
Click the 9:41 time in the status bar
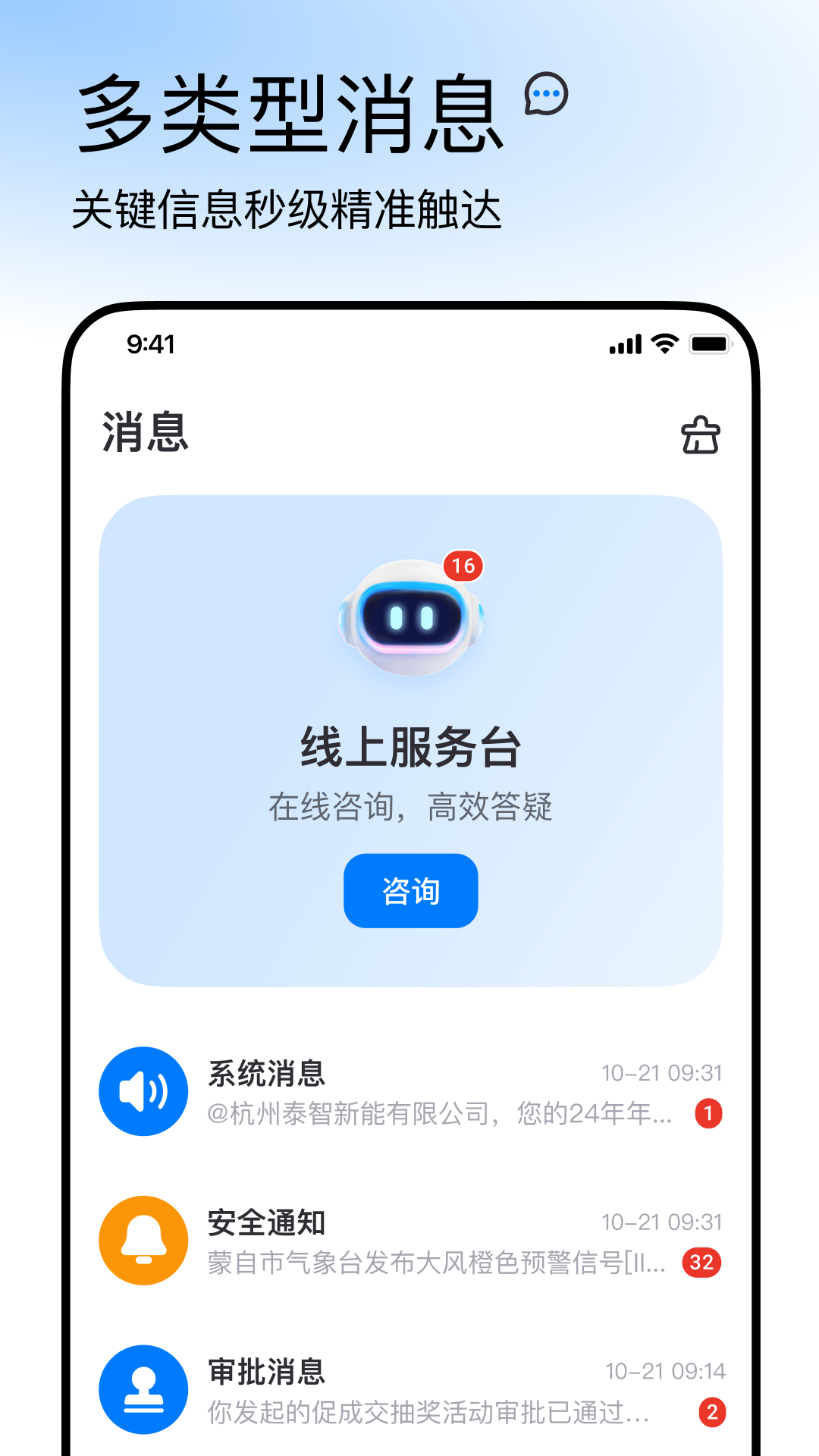[x=150, y=345]
